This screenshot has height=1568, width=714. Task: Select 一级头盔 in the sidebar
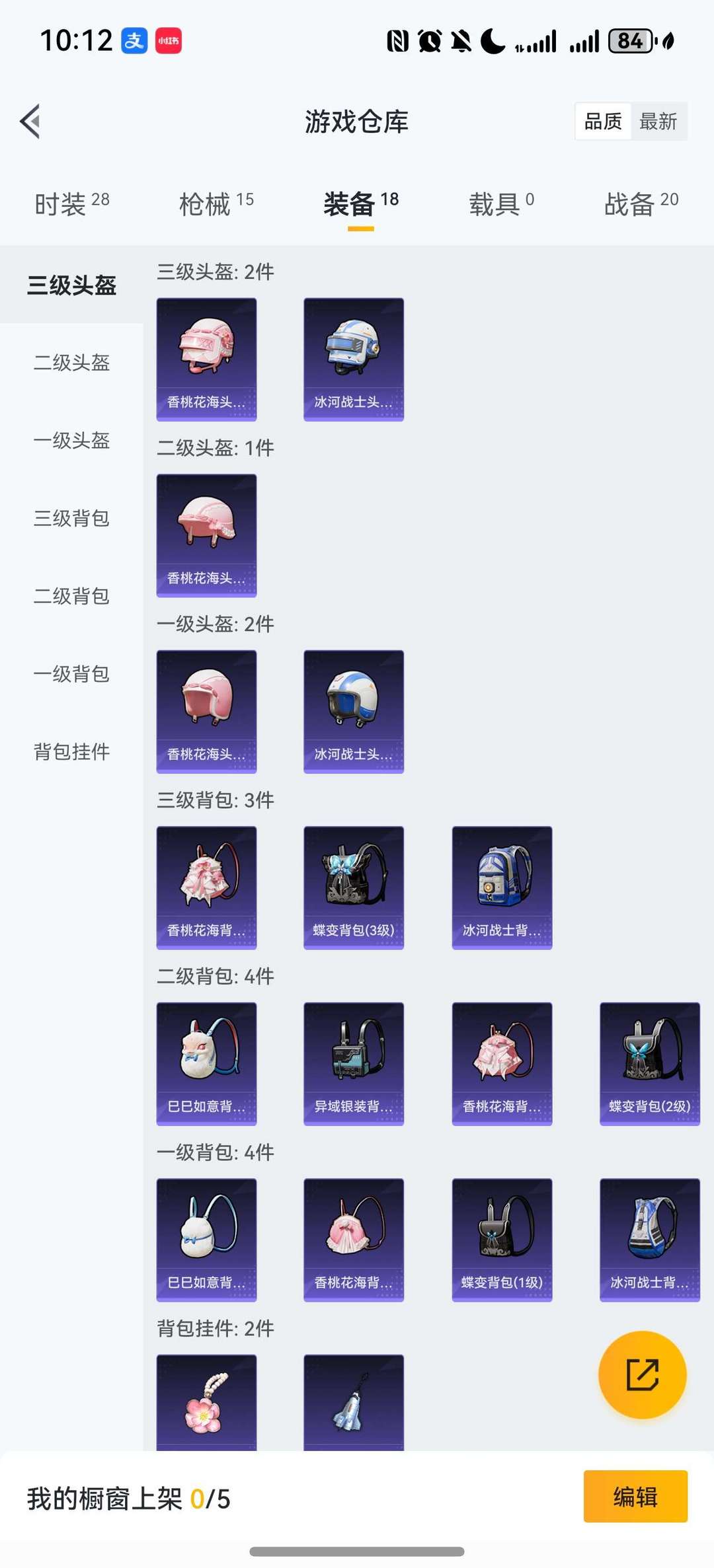point(71,440)
